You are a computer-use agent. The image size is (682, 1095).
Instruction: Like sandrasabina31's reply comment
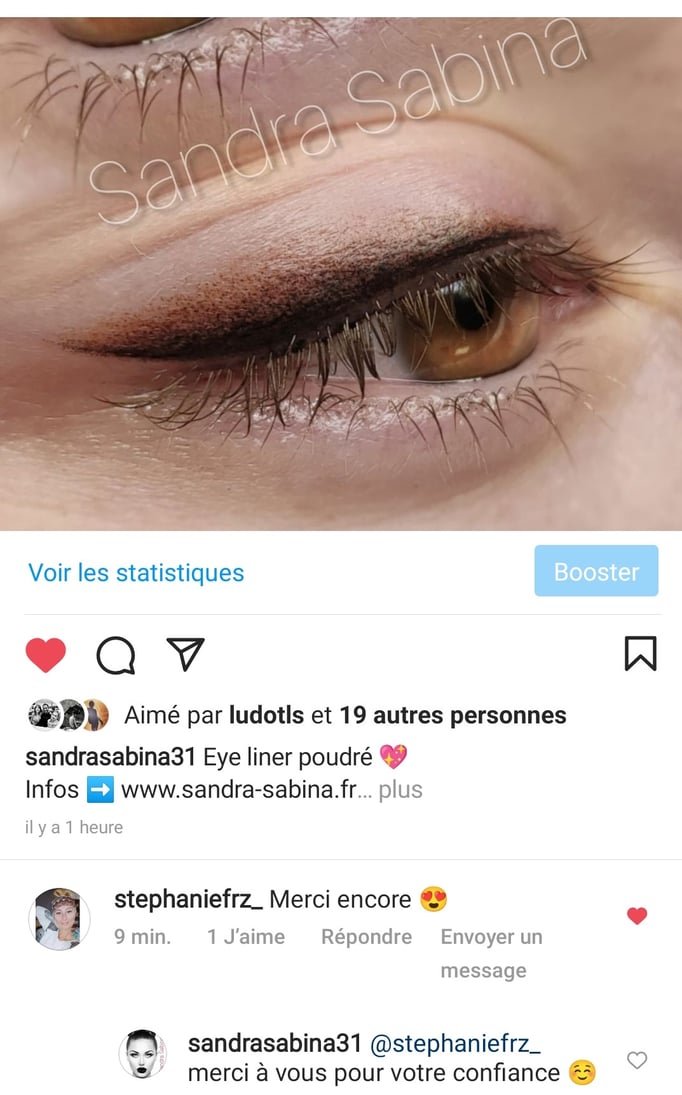point(637,1060)
